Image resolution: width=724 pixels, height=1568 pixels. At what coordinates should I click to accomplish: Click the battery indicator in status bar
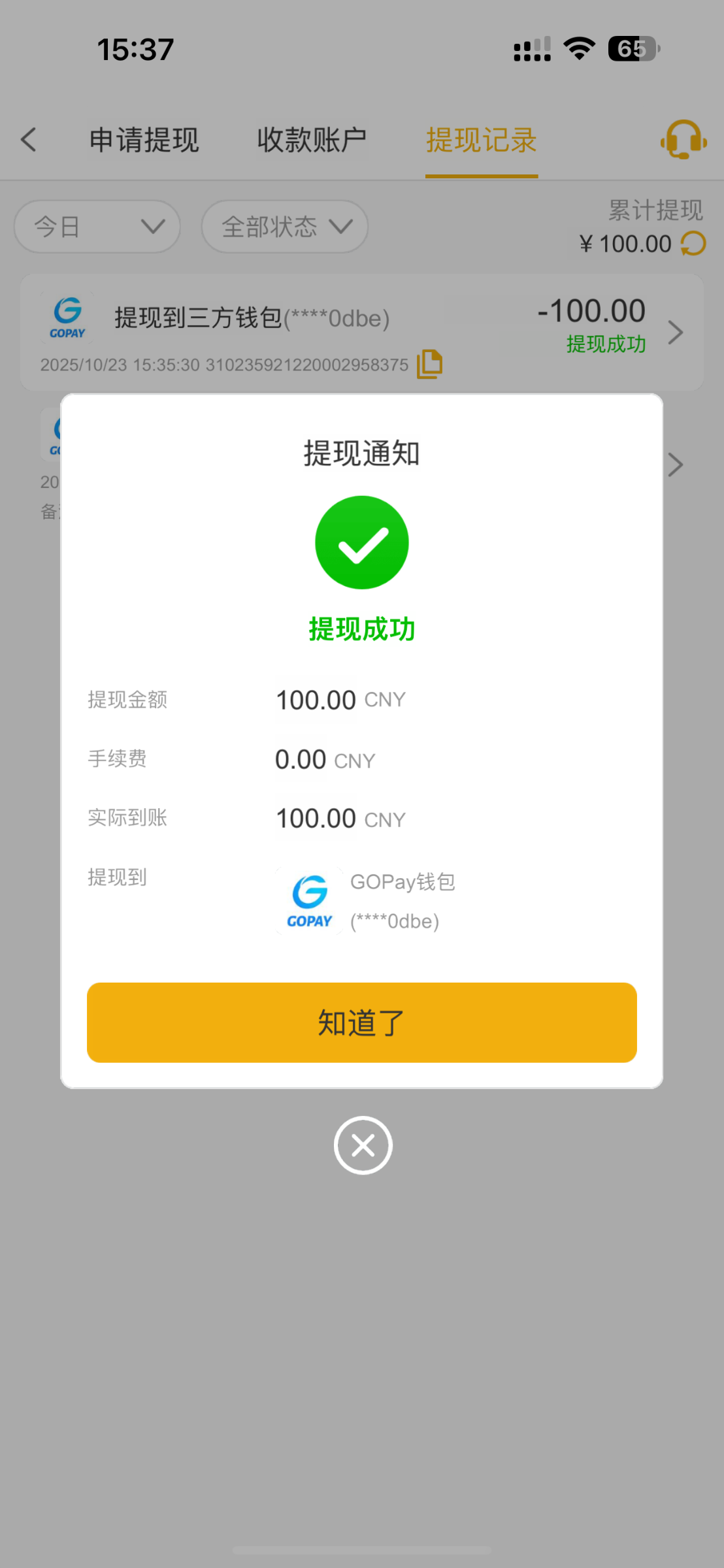pos(631,48)
